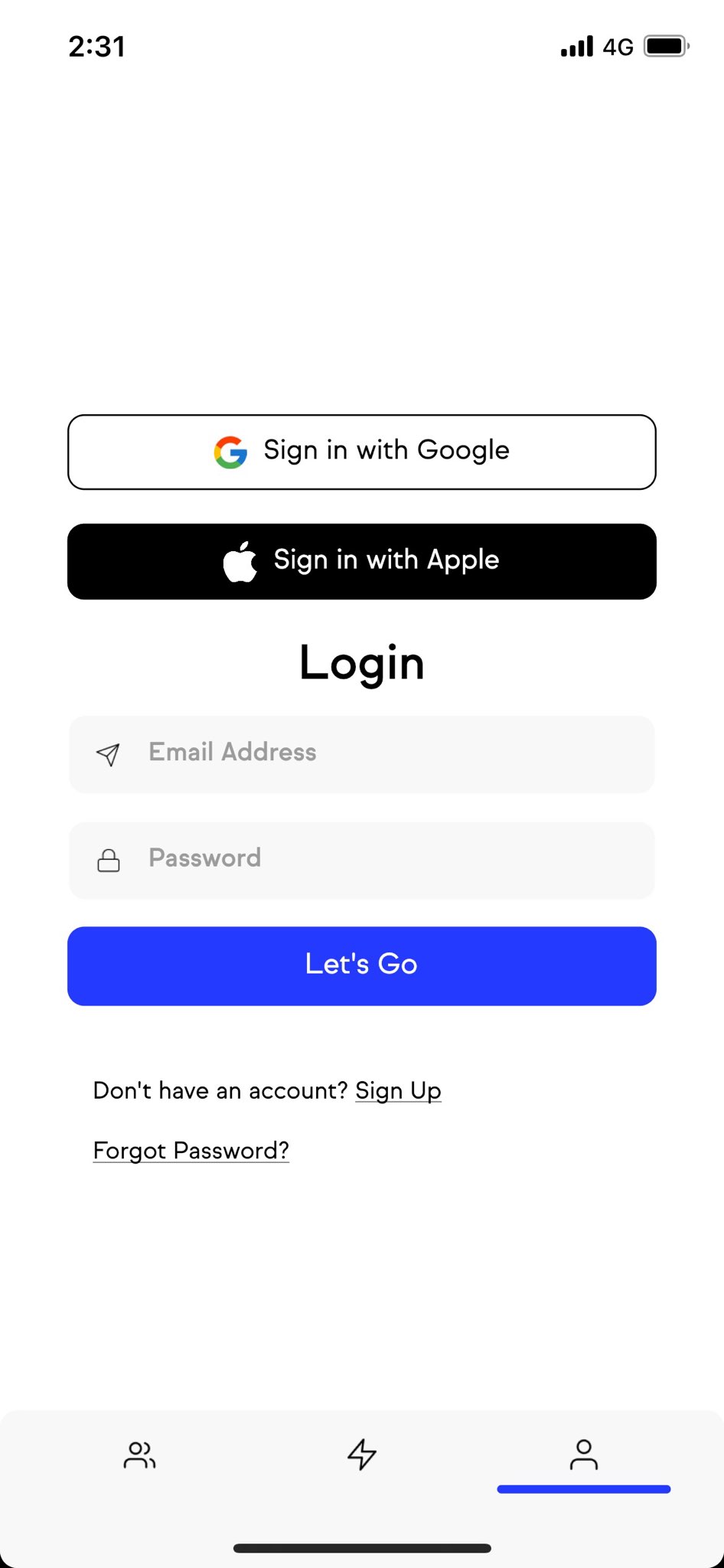724x1568 pixels.
Task: Click the Forgot Password link
Action: click(190, 1149)
